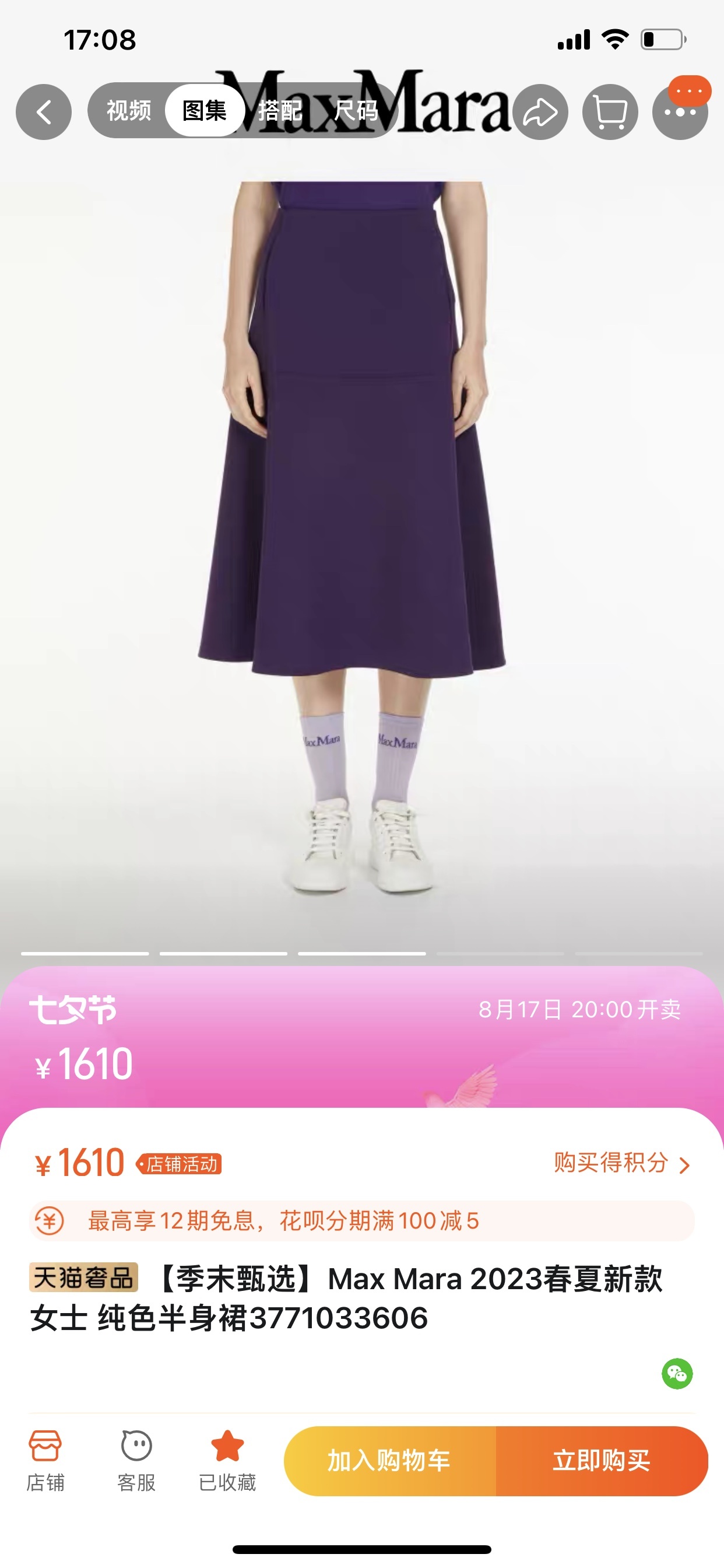This screenshot has height=1568, width=724.
Task: Go back to the previous page
Action: (x=43, y=112)
